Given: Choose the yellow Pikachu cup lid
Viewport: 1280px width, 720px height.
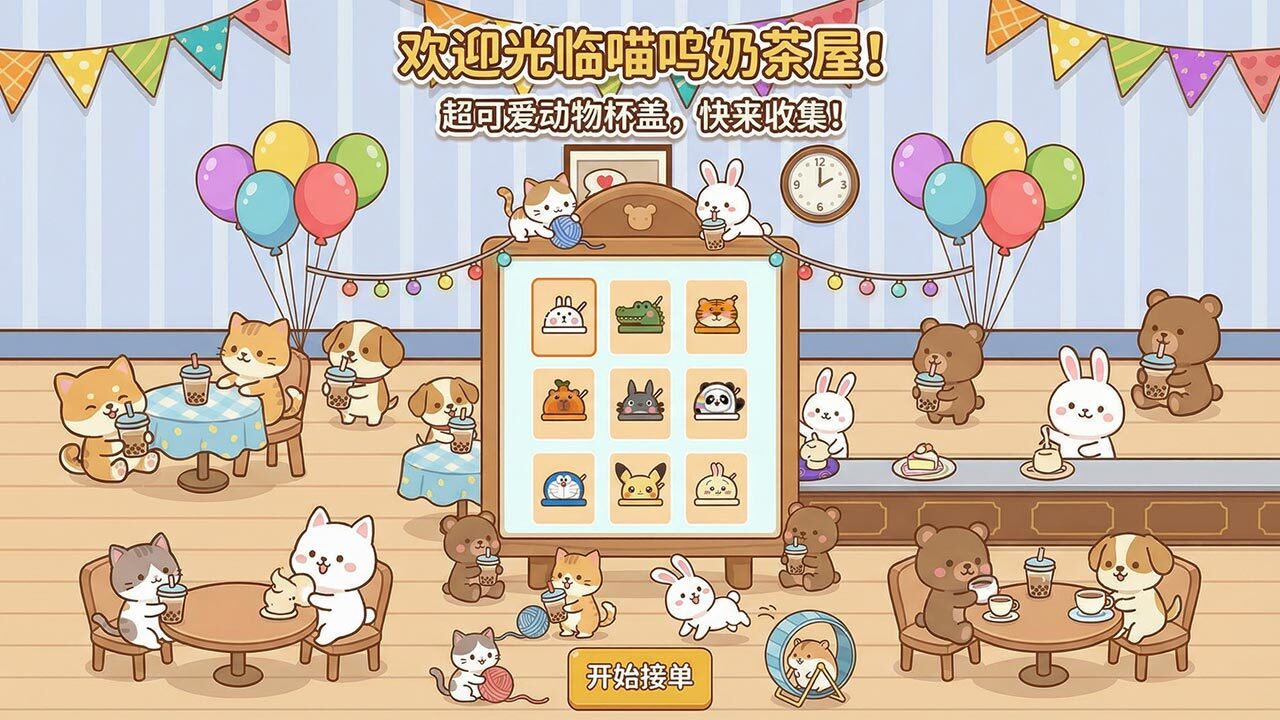Looking at the screenshot, I should 640,488.
